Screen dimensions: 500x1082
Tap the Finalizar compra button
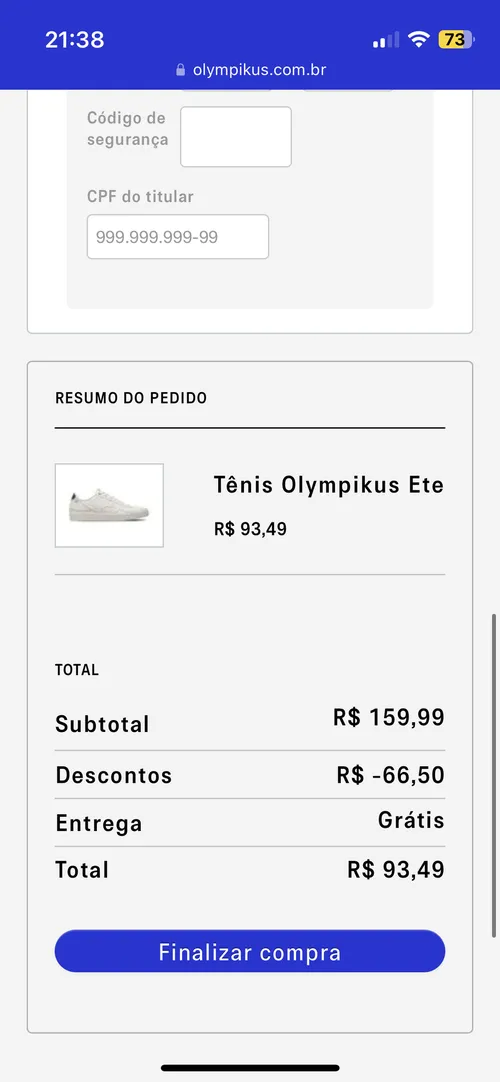point(250,952)
